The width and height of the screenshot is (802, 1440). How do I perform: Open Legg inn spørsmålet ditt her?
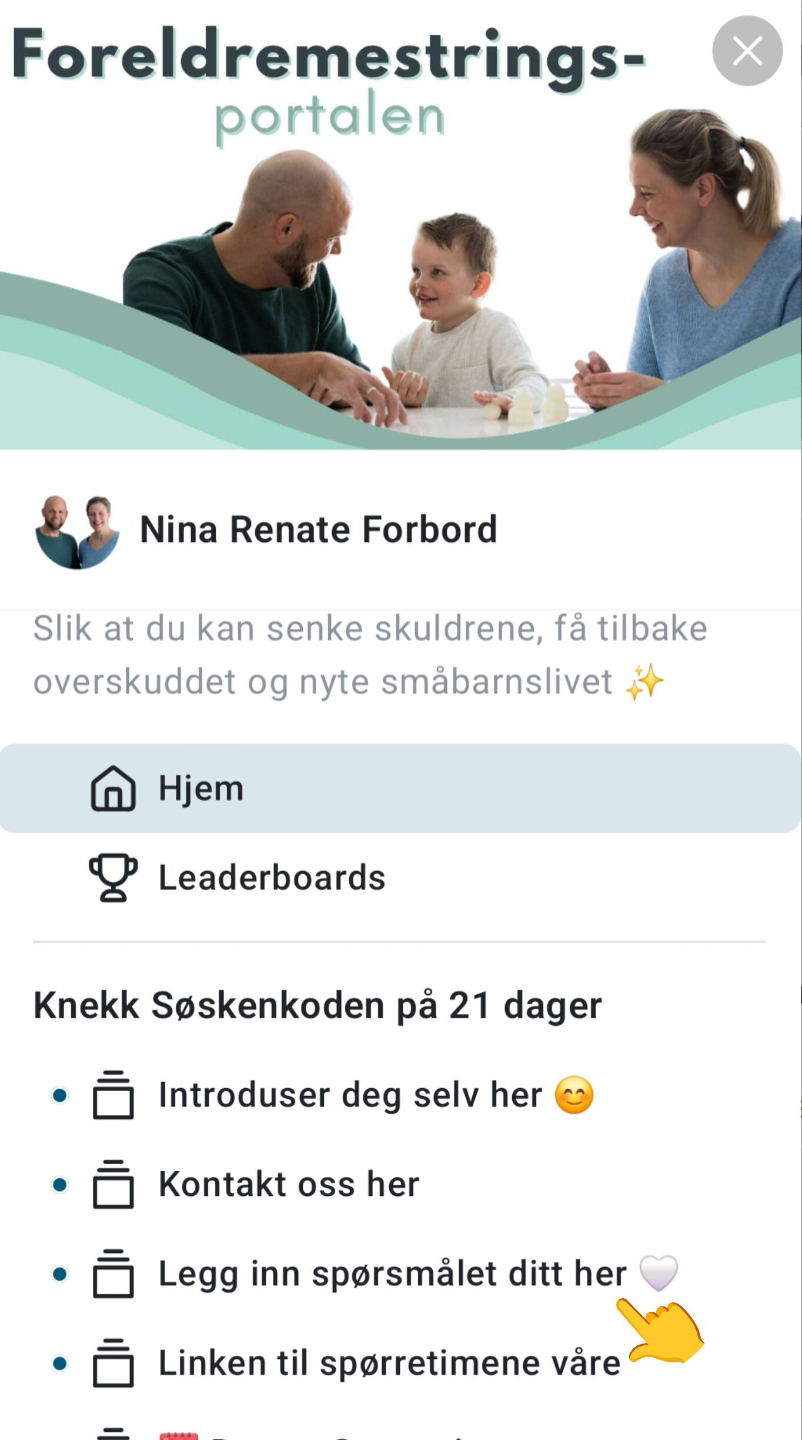[x=392, y=1274]
